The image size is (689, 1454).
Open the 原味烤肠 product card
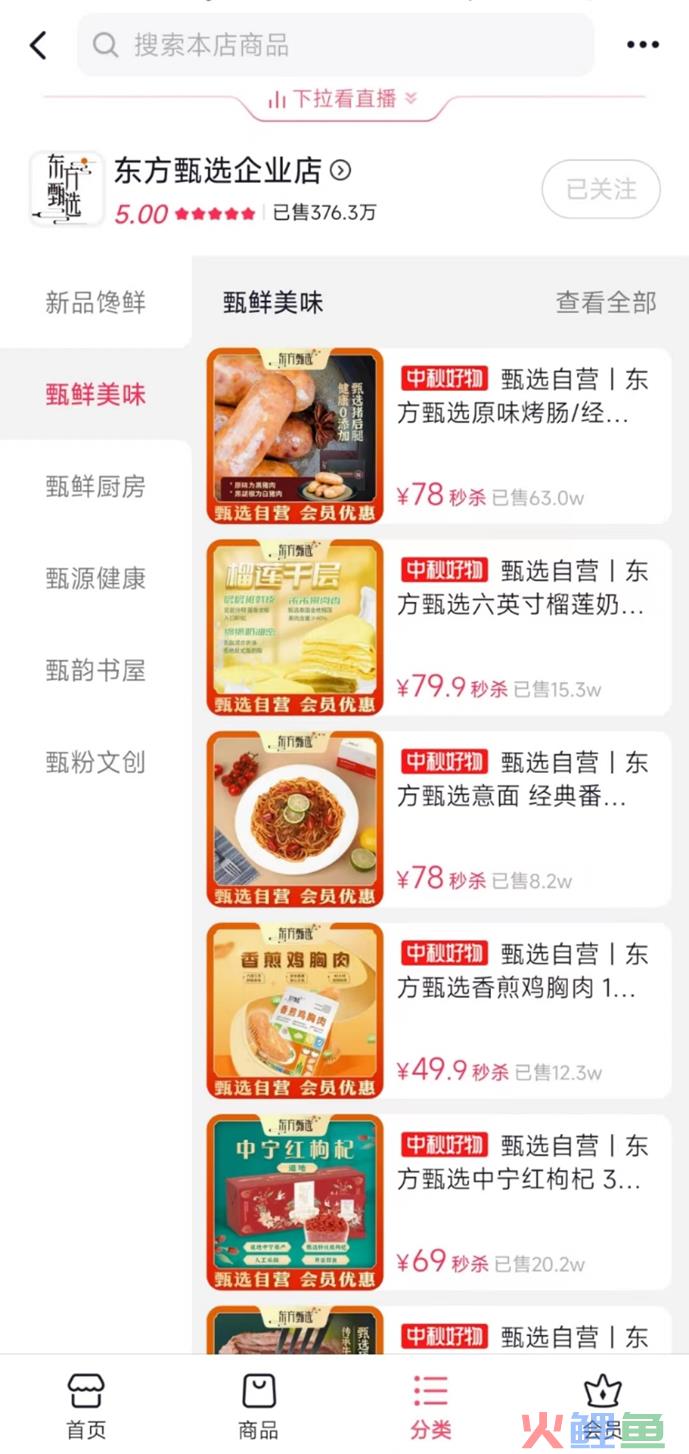pyautogui.click(x=439, y=436)
